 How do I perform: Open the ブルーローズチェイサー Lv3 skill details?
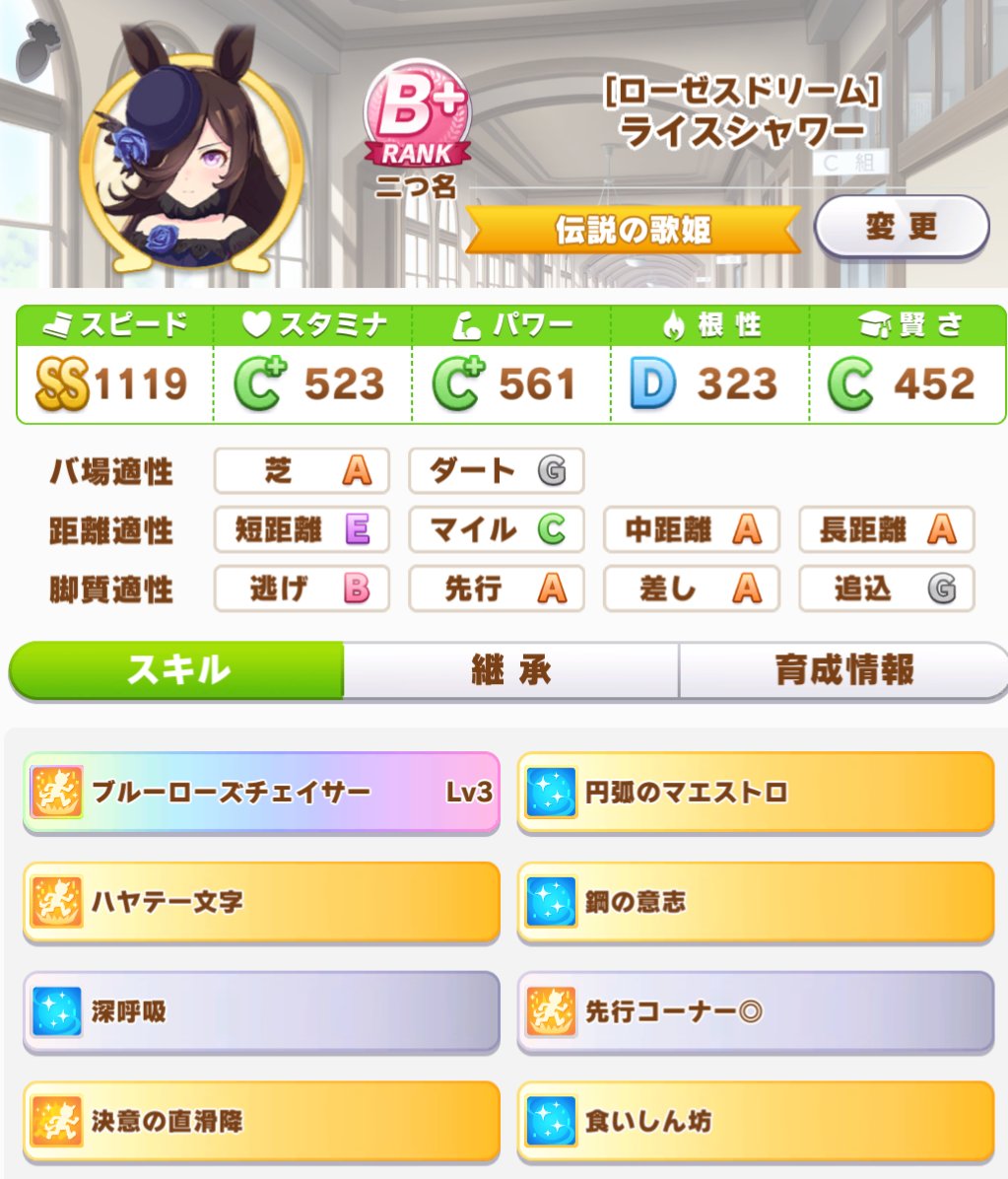coord(261,792)
